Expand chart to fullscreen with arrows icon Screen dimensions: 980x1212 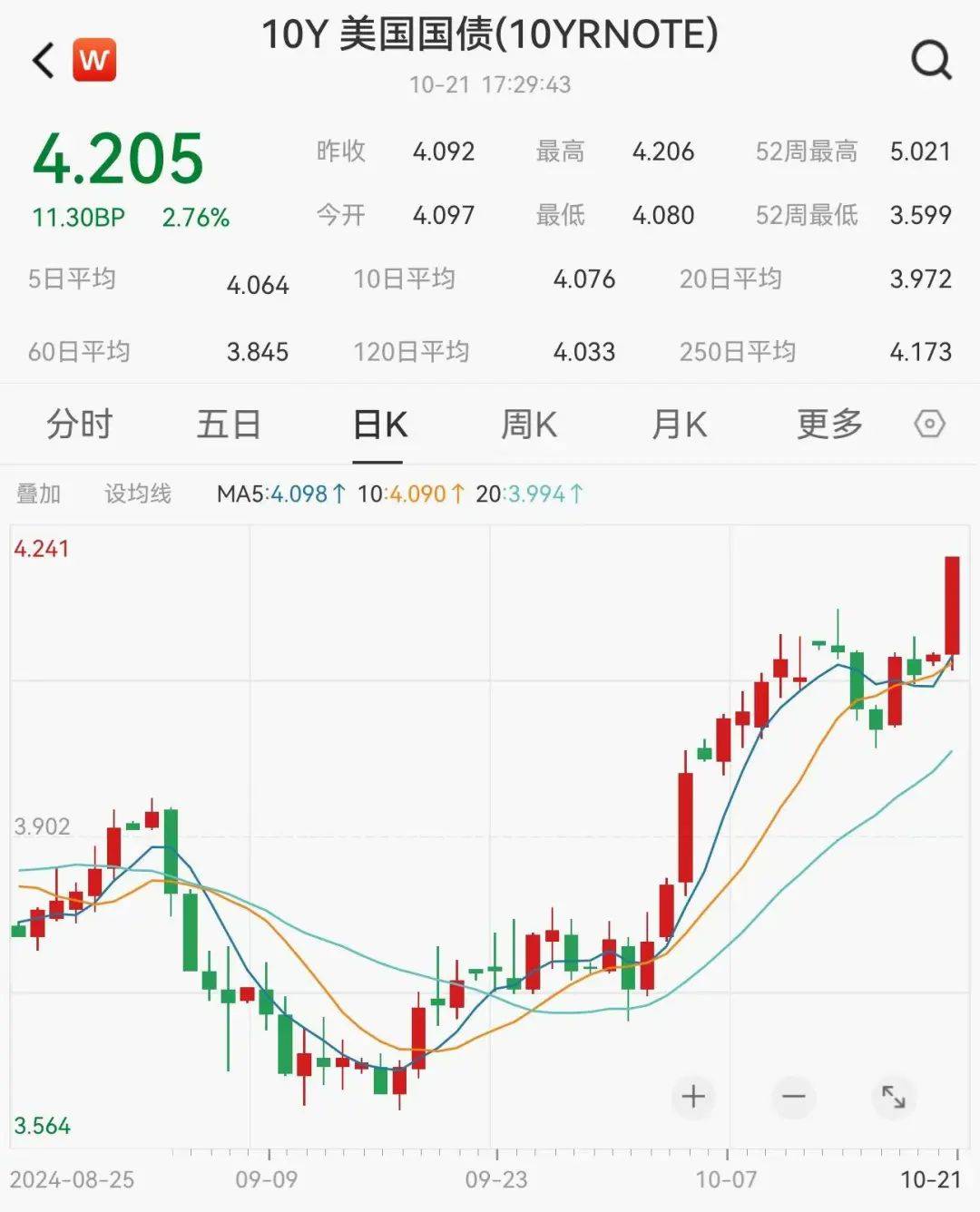point(894,1097)
